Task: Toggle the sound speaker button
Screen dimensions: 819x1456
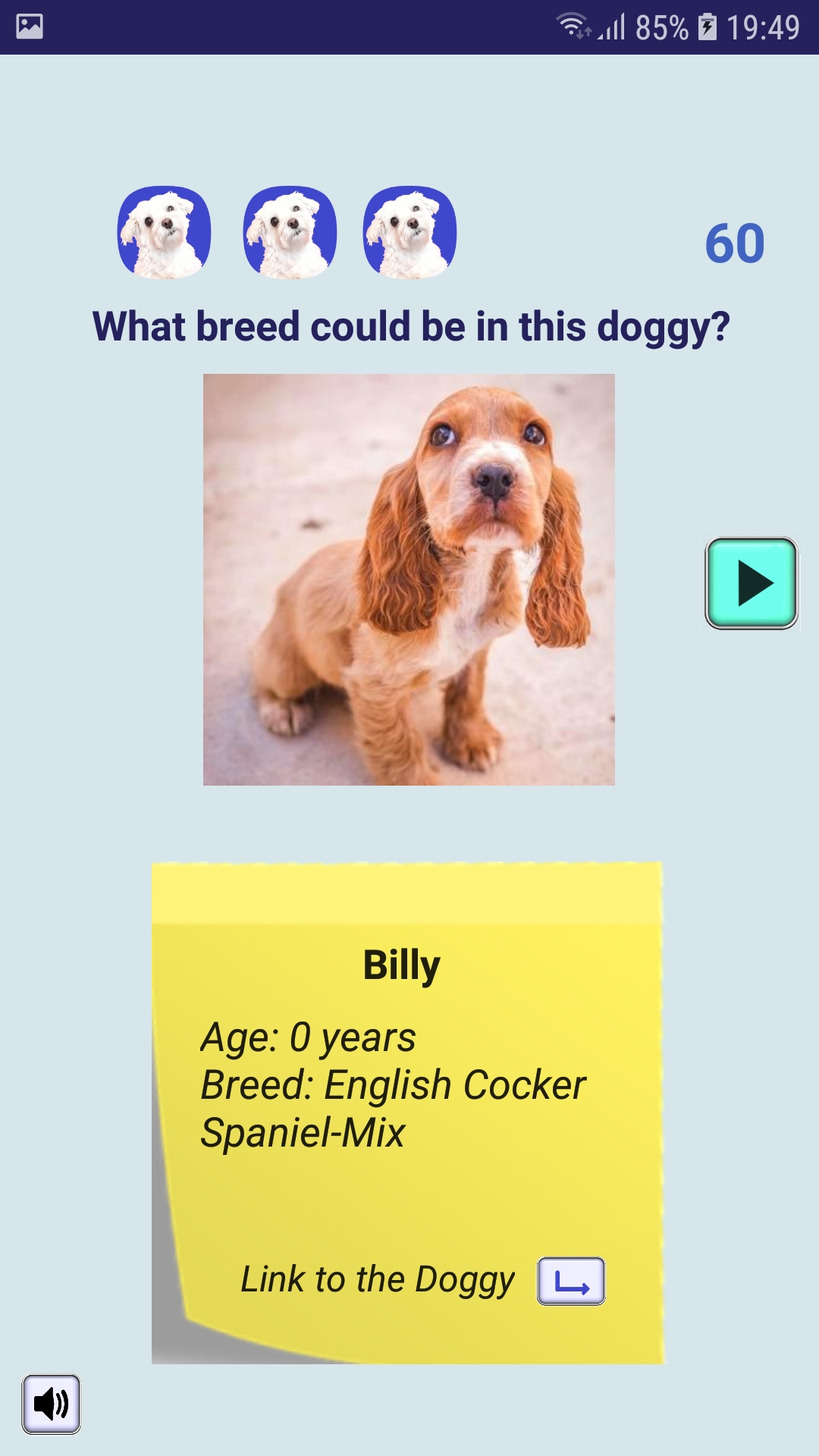Action: pyautogui.click(x=51, y=1404)
